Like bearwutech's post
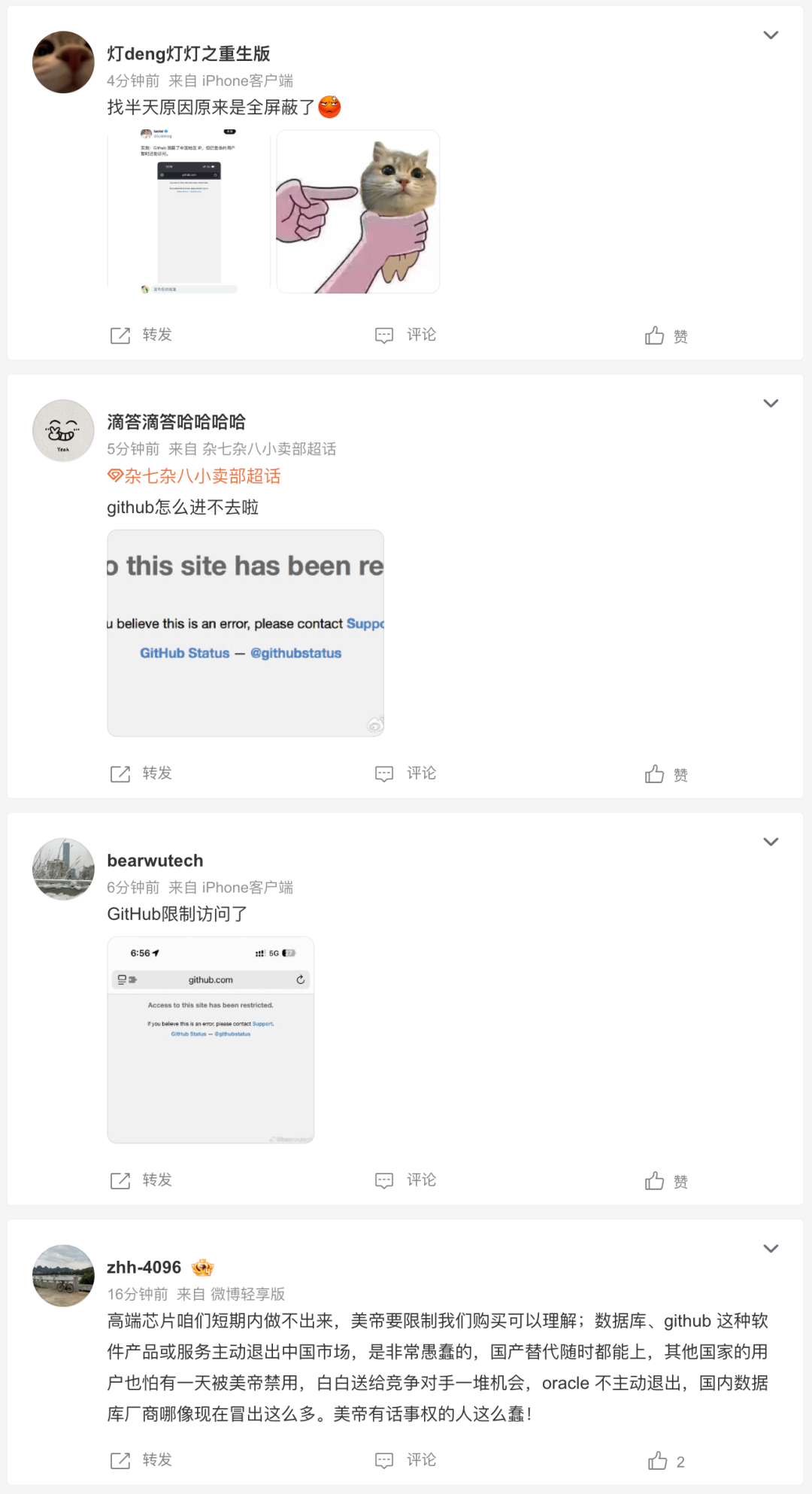 click(666, 1181)
